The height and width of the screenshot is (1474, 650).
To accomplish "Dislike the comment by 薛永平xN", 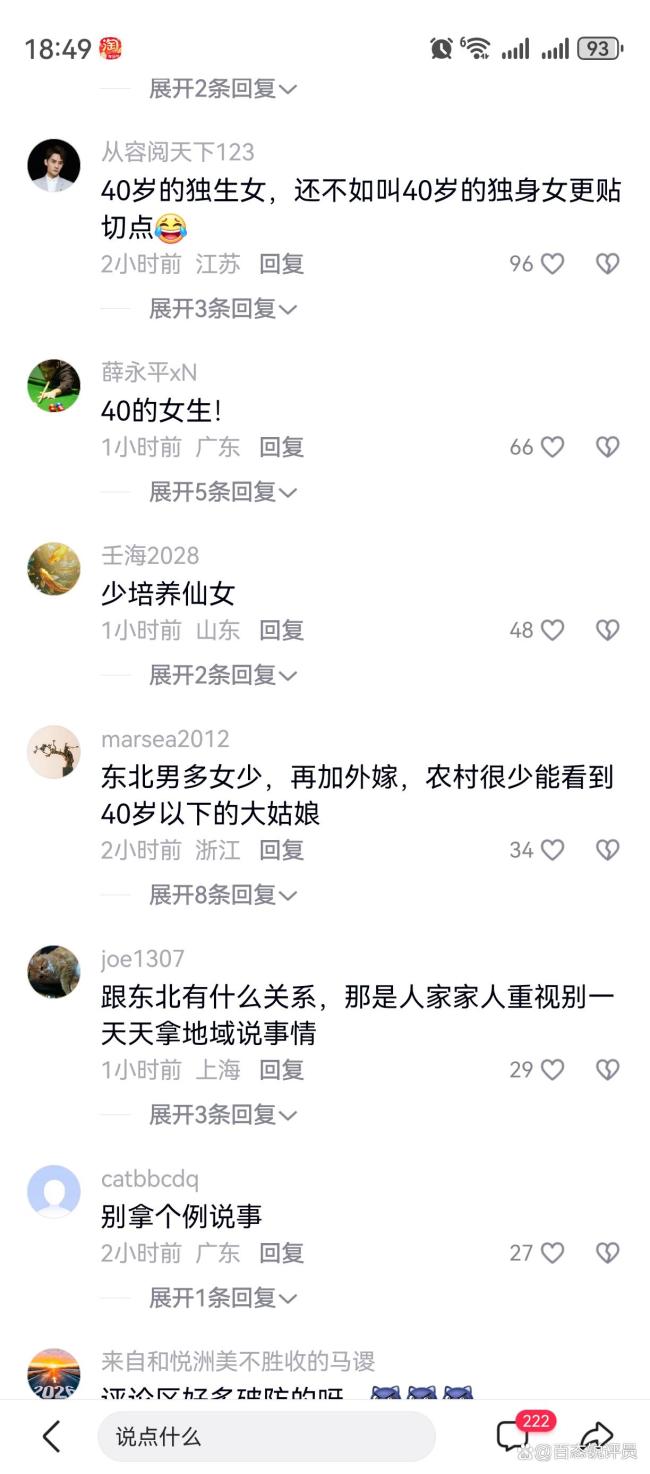I will (x=607, y=447).
